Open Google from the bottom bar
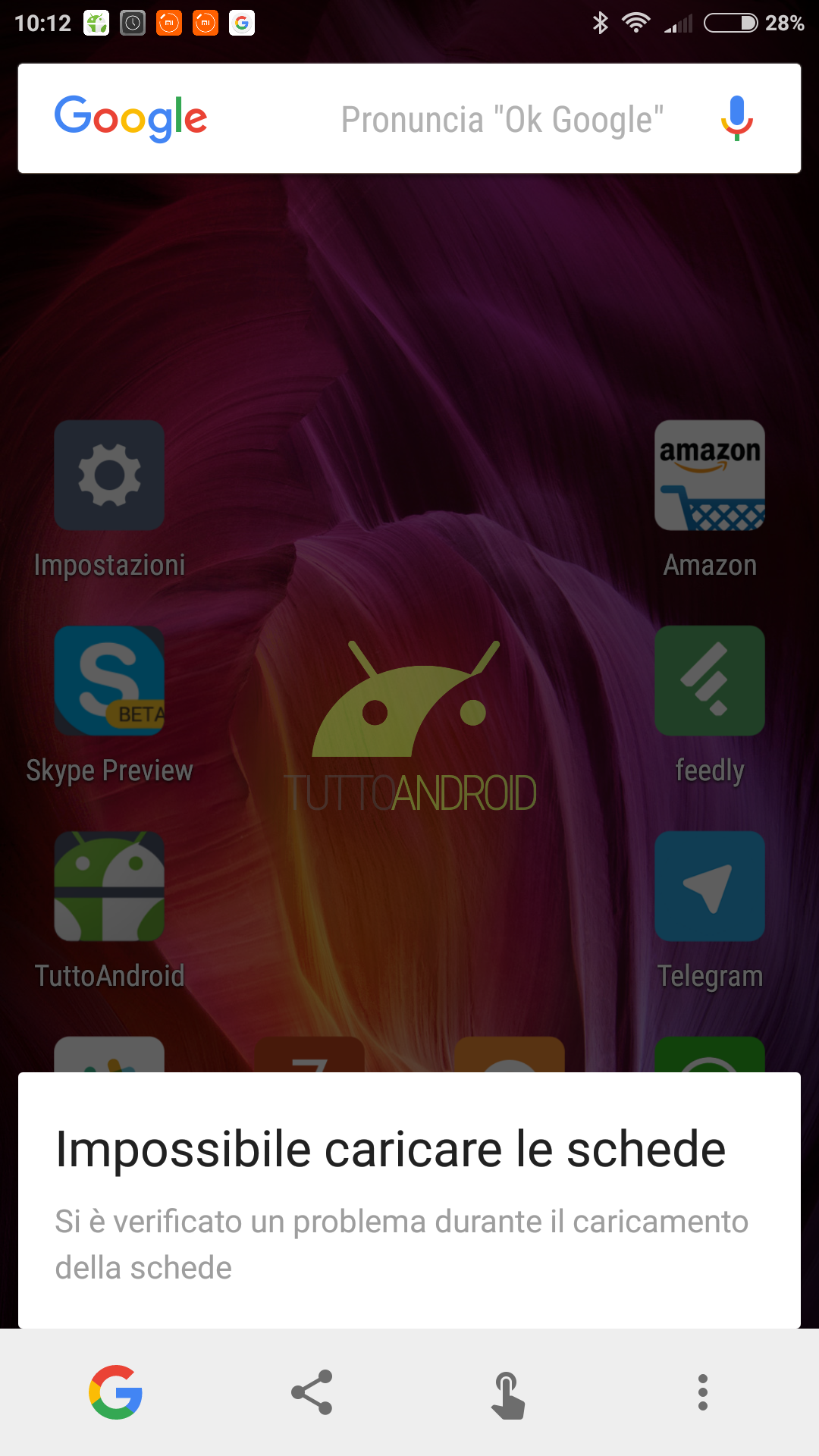The image size is (819, 1456). pyautogui.click(x=115, y=1392)
